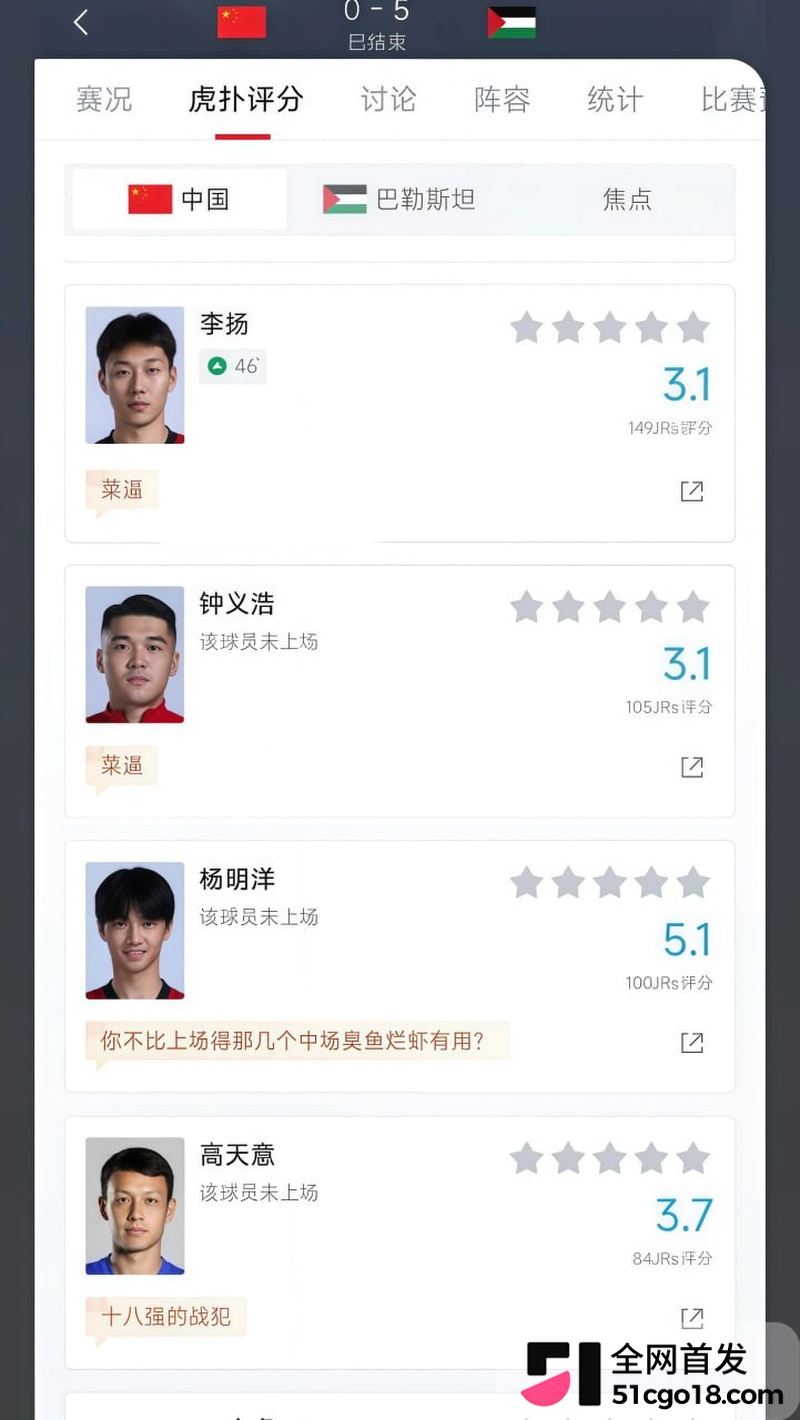Viewport: 800px width, 1420px height.
Task: Open 高天意's rating card
Action: 400,1243
